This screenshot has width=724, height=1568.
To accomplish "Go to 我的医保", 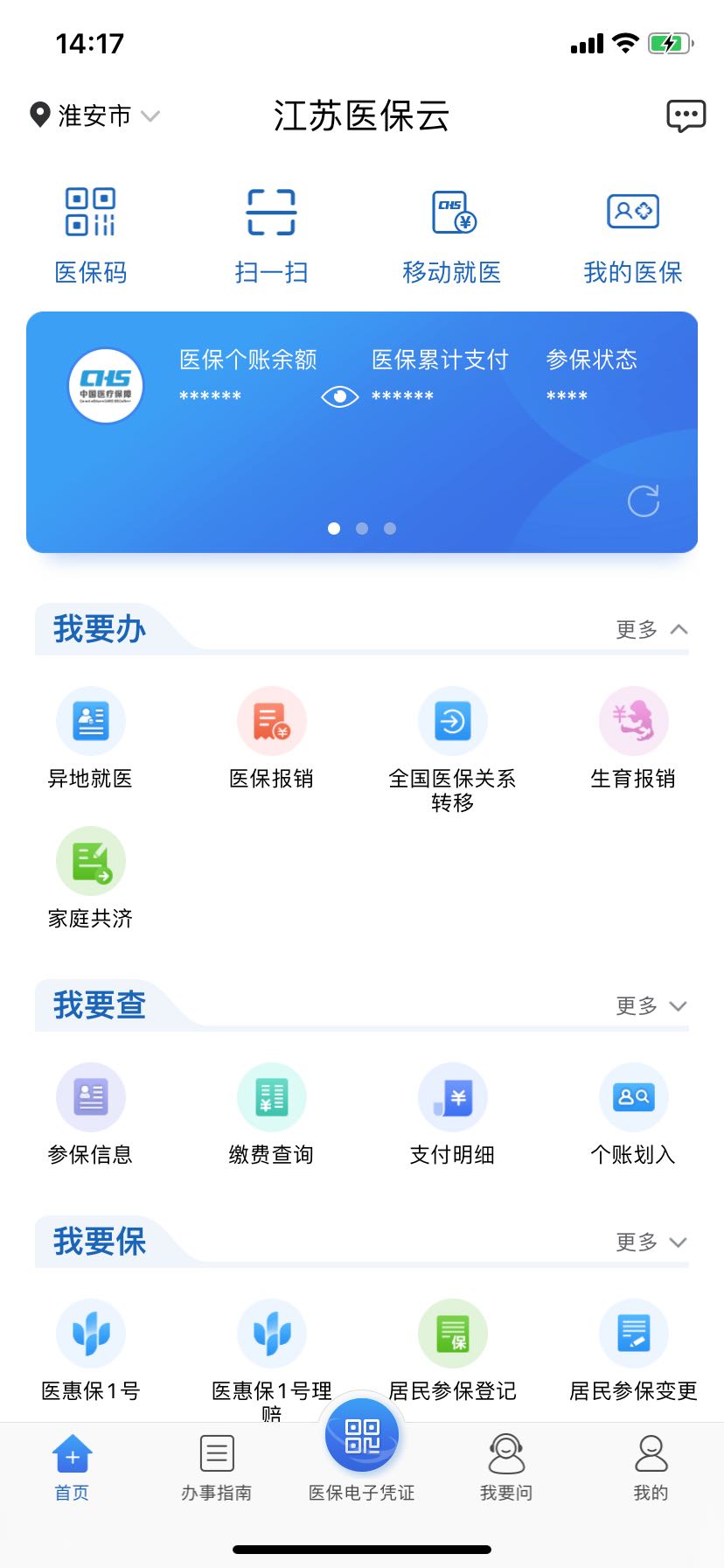I will coord(633,236).
